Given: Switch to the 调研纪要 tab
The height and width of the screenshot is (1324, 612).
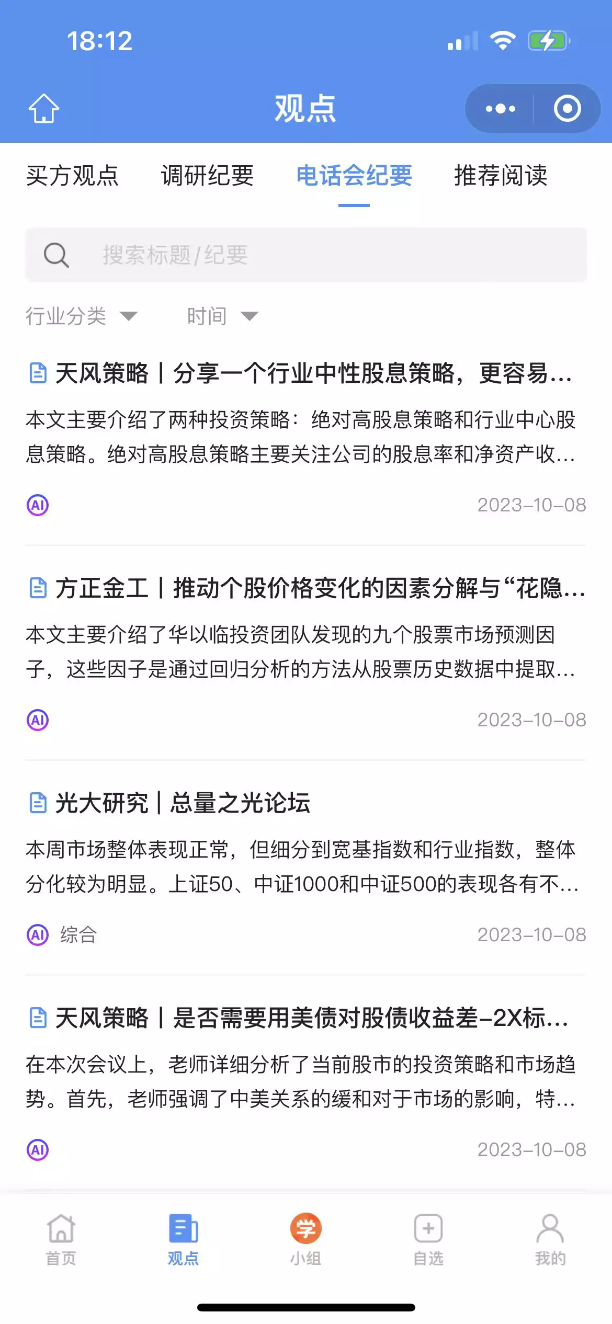Looking at the screenshot, I should pos(207,176).
